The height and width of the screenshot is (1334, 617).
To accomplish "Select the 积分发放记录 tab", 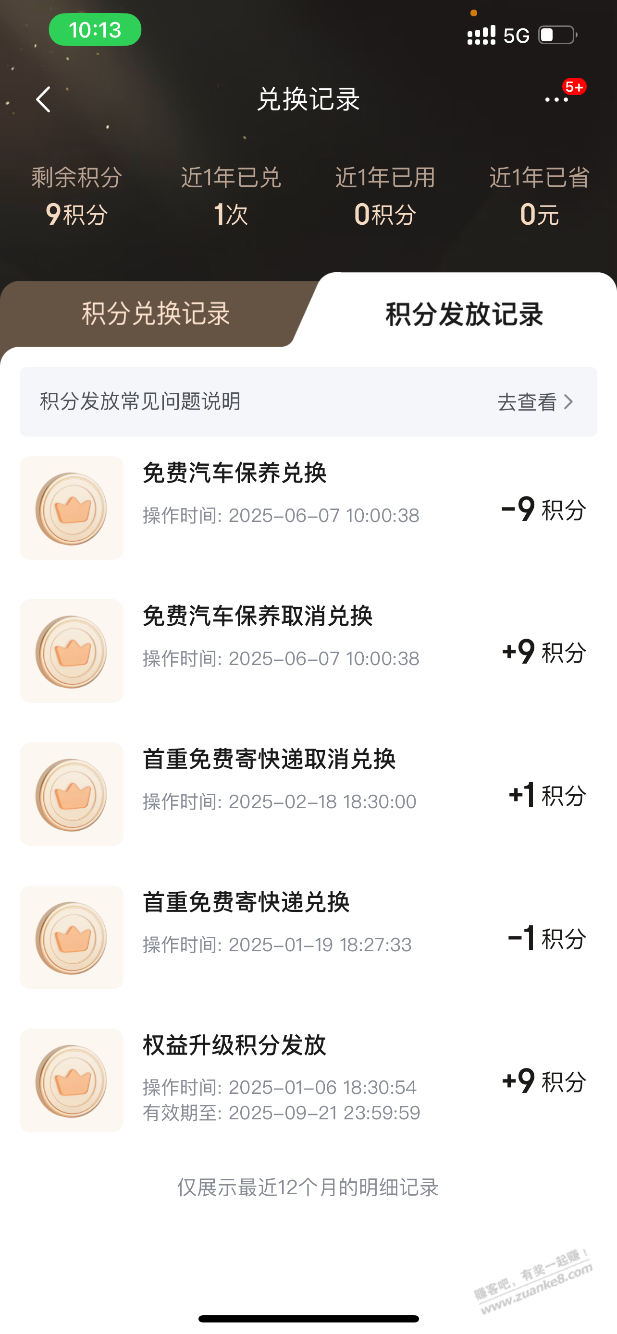I will 464,314.
